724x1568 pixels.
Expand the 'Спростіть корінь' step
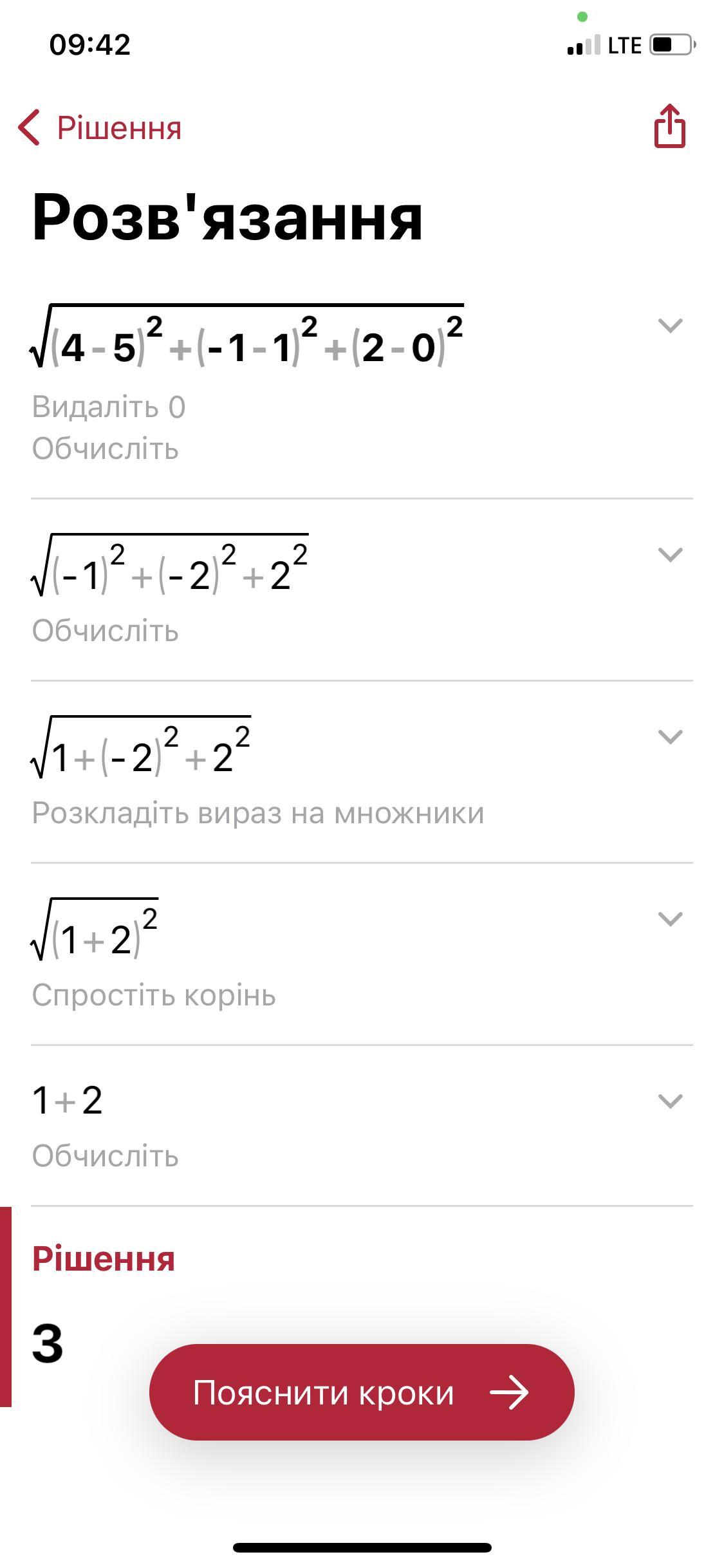pyautogui.click(x=670, y=919)
